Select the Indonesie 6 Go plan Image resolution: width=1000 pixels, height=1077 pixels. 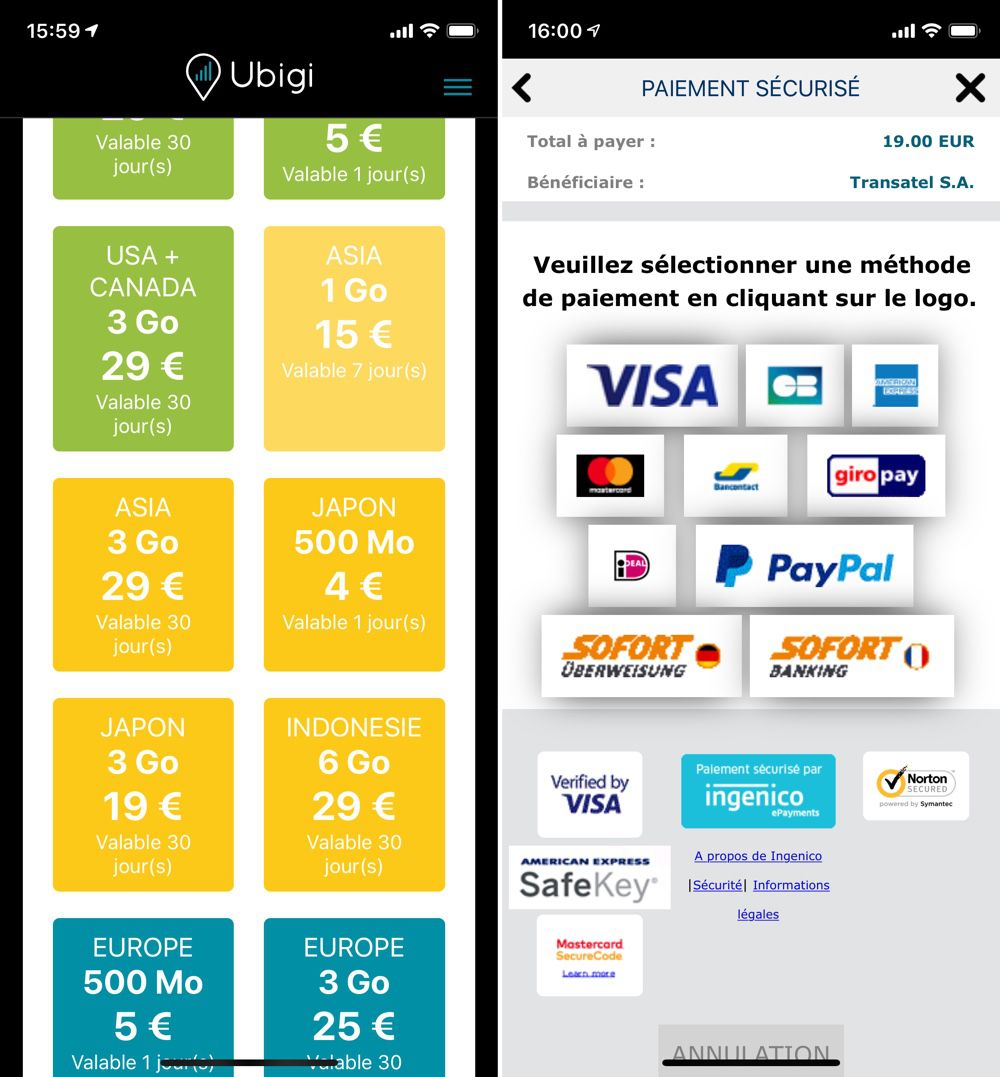(x=354, y=794)
